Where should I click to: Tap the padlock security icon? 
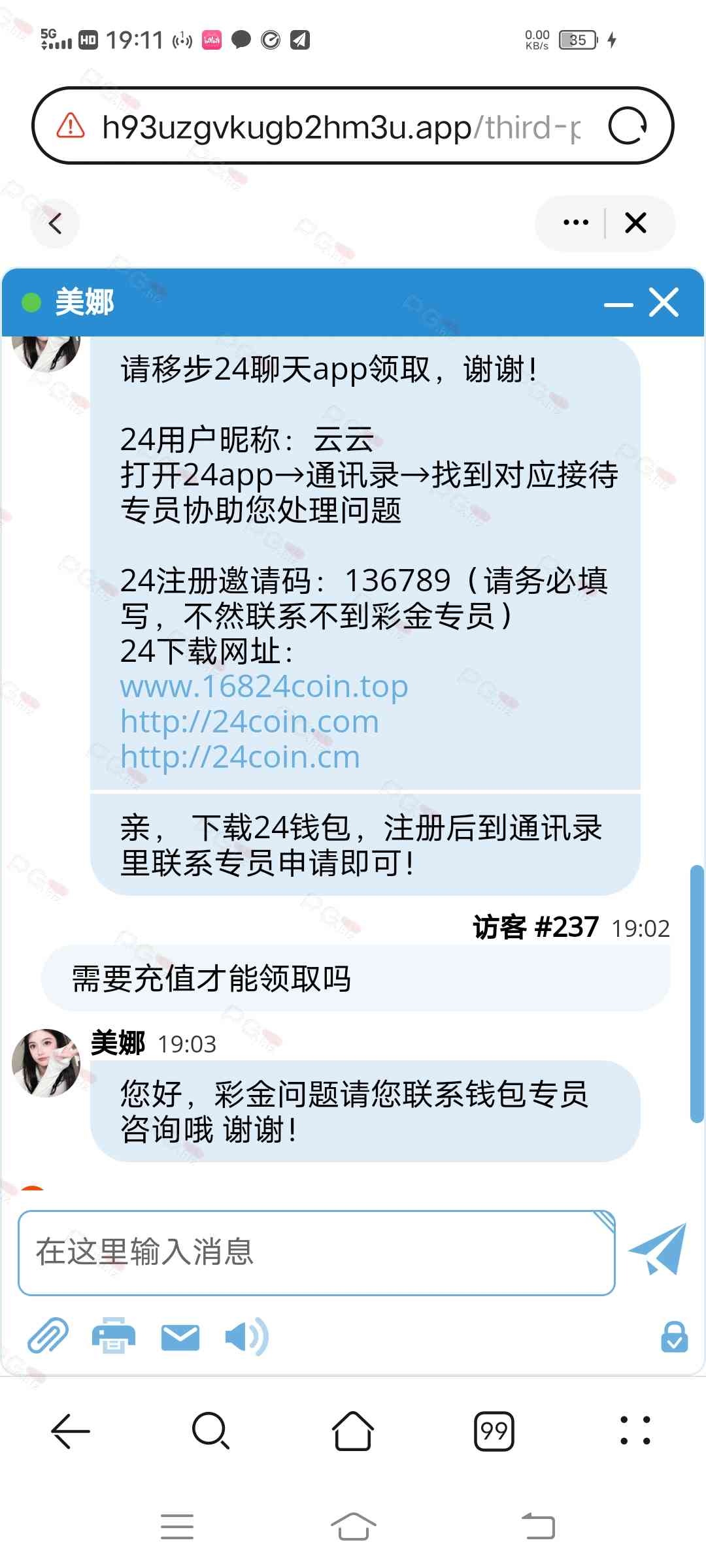[x=674, y=1337]
